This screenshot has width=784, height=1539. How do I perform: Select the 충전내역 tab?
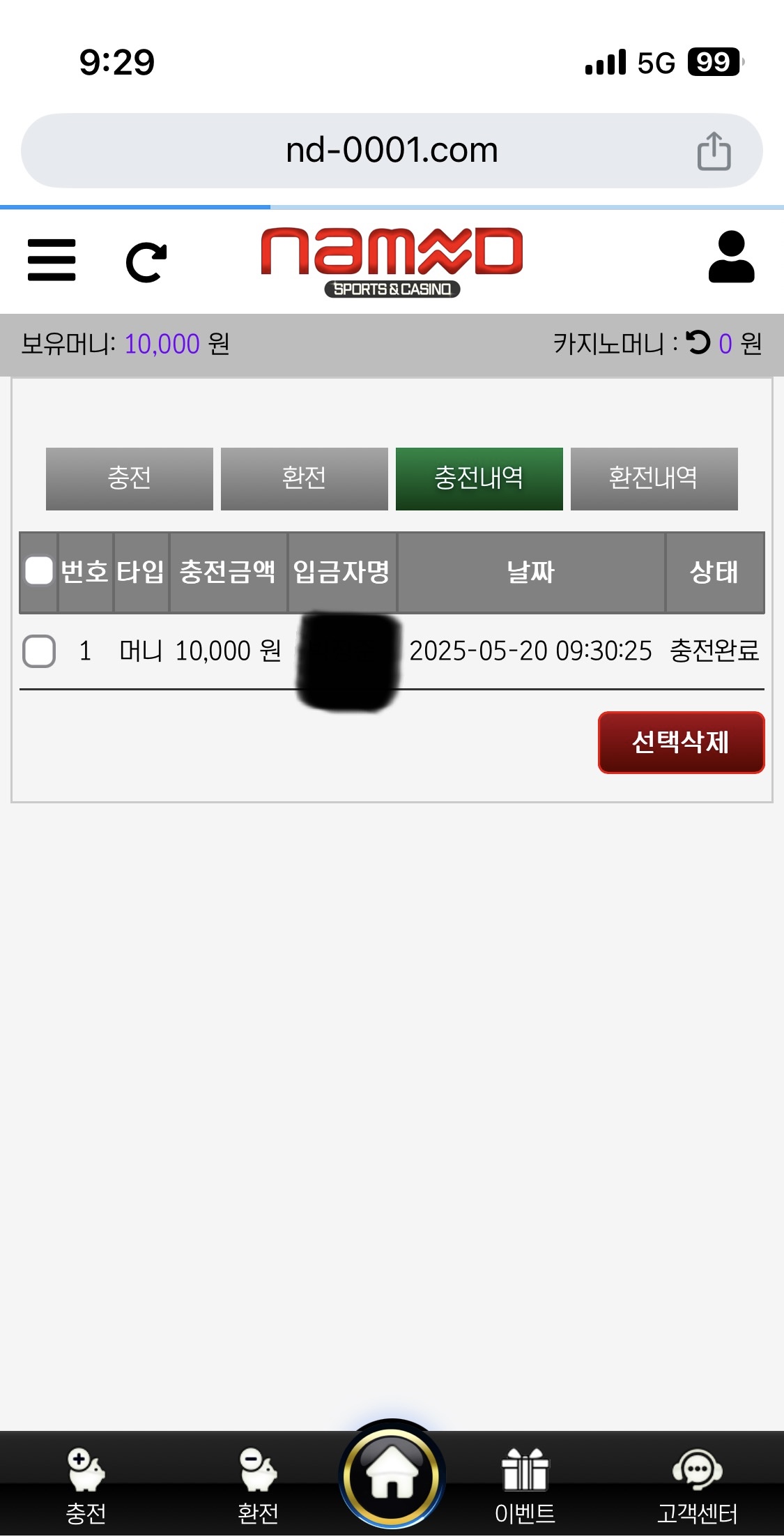(x=479, y=478)
